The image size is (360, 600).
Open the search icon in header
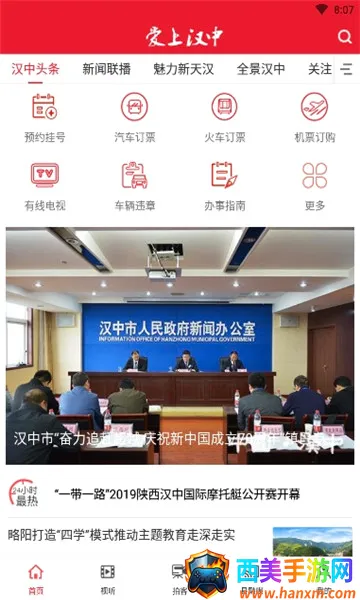(x=344, y=37)
